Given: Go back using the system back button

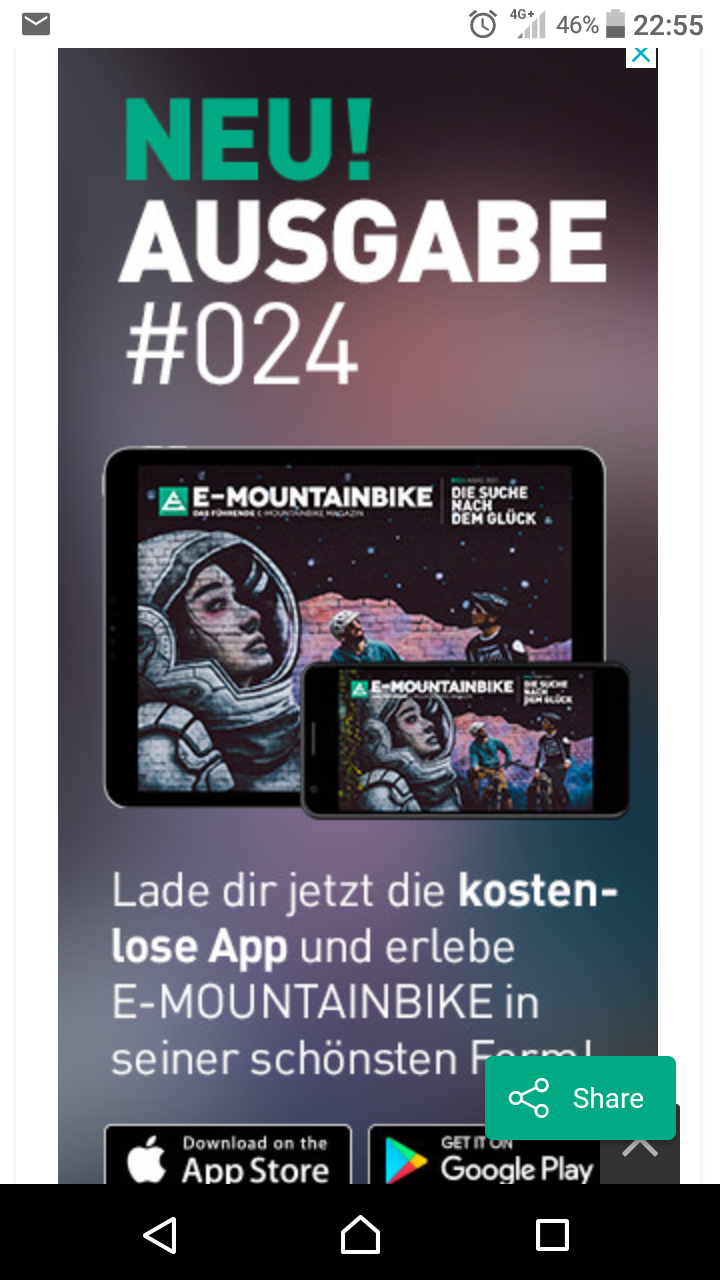Looking at the screenshot, I should (x=160, y=1235).
